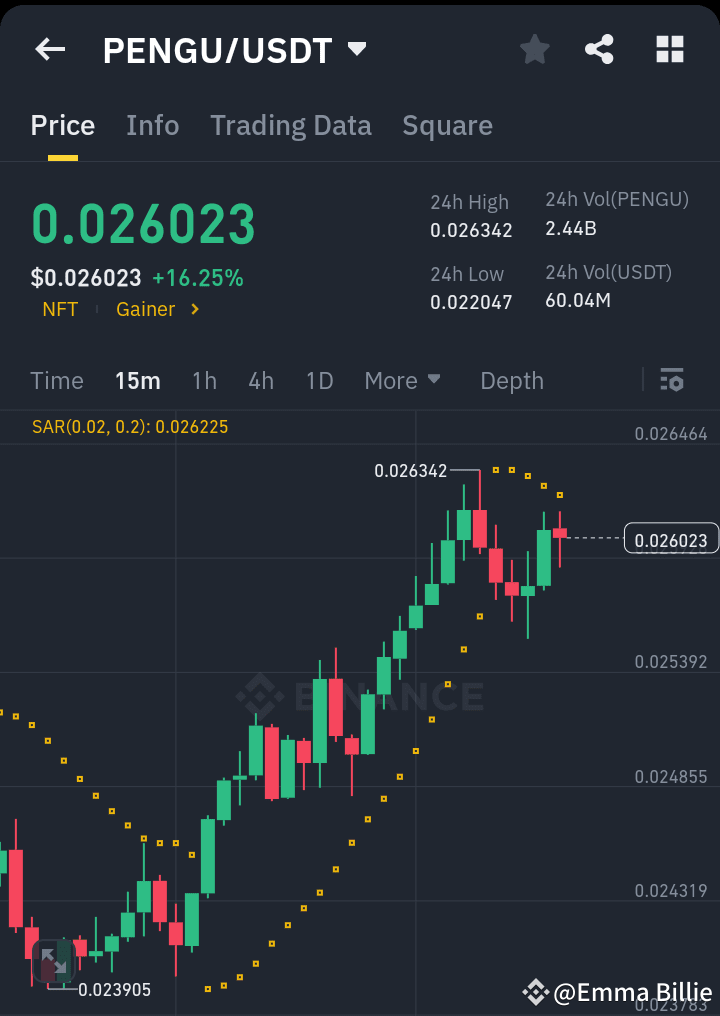This screenshot has width=720, height=1016.
Task: Open the Gainer category link
Action: [146, 309]
